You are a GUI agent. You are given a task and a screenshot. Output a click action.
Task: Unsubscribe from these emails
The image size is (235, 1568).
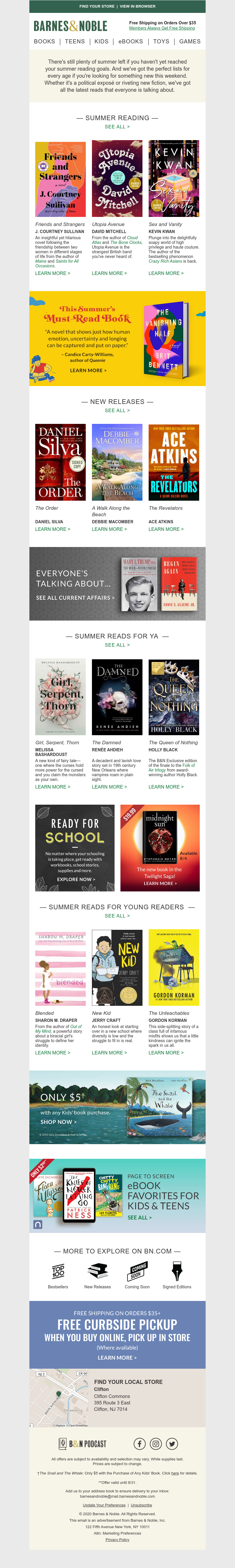141,1505
